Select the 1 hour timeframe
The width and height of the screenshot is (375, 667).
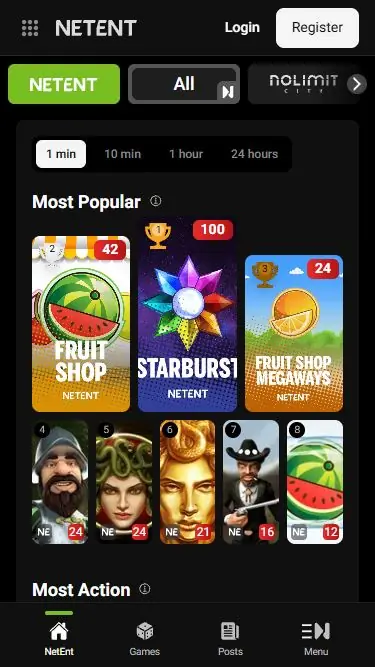point(186,154)
